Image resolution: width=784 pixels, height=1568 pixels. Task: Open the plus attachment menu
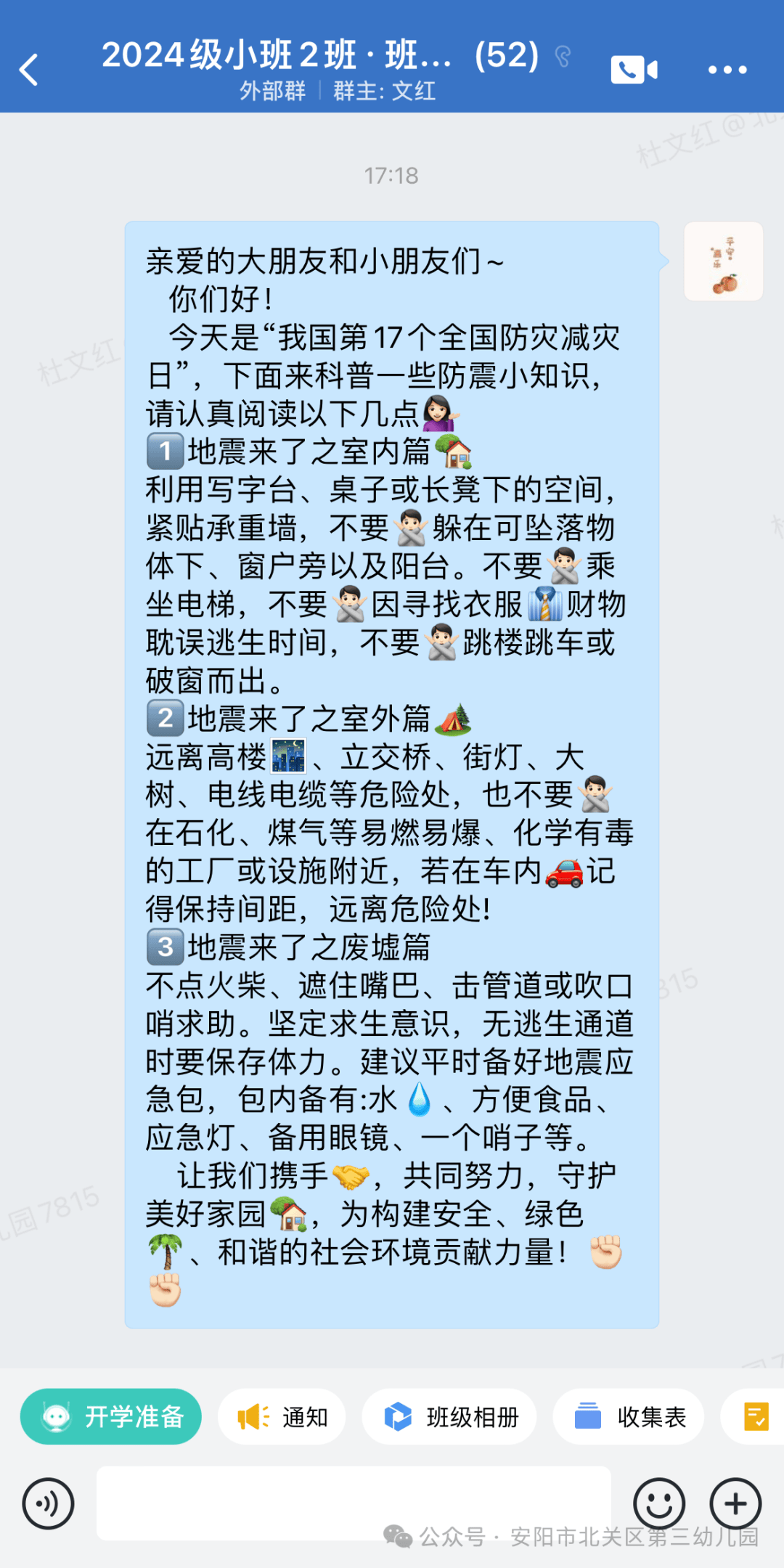click(735, 1503)
